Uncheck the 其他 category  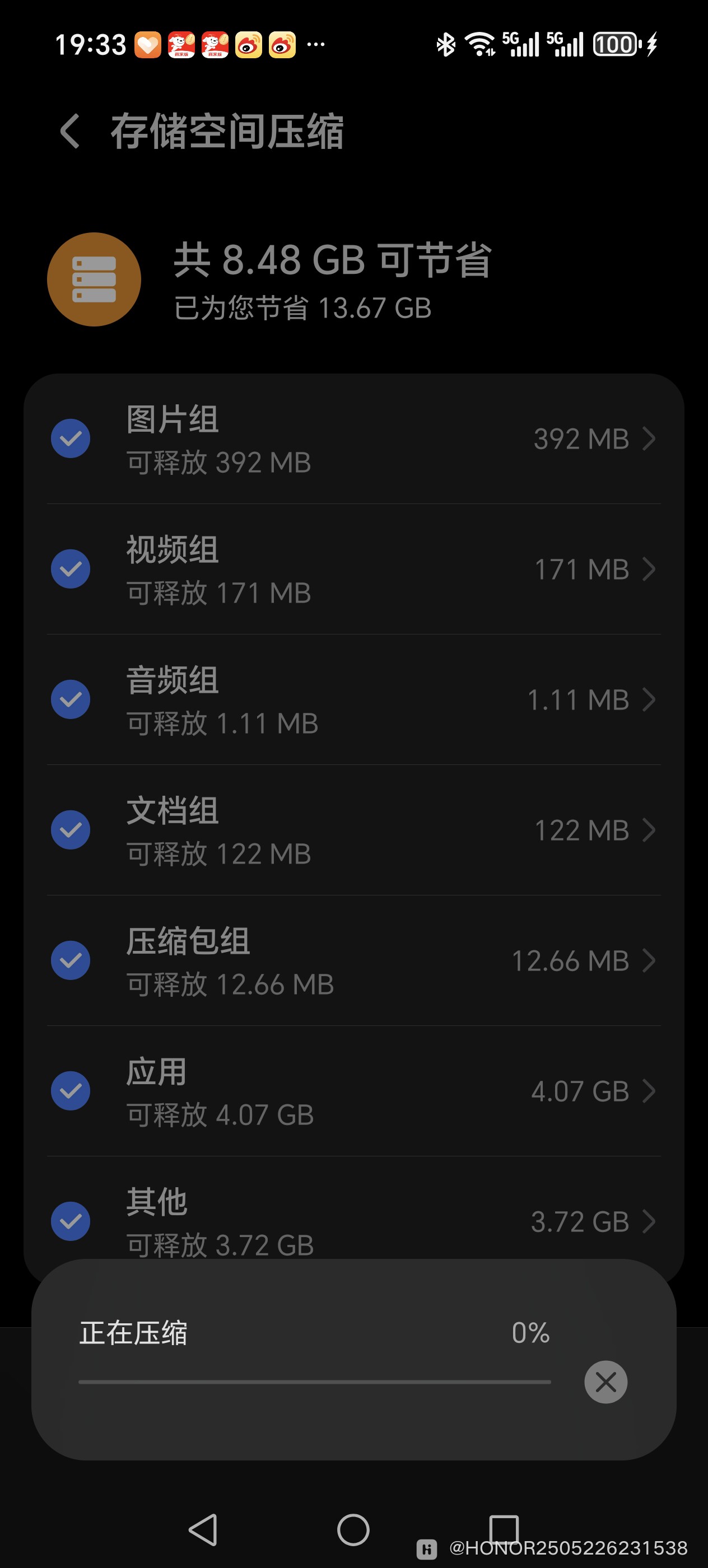71,1221
